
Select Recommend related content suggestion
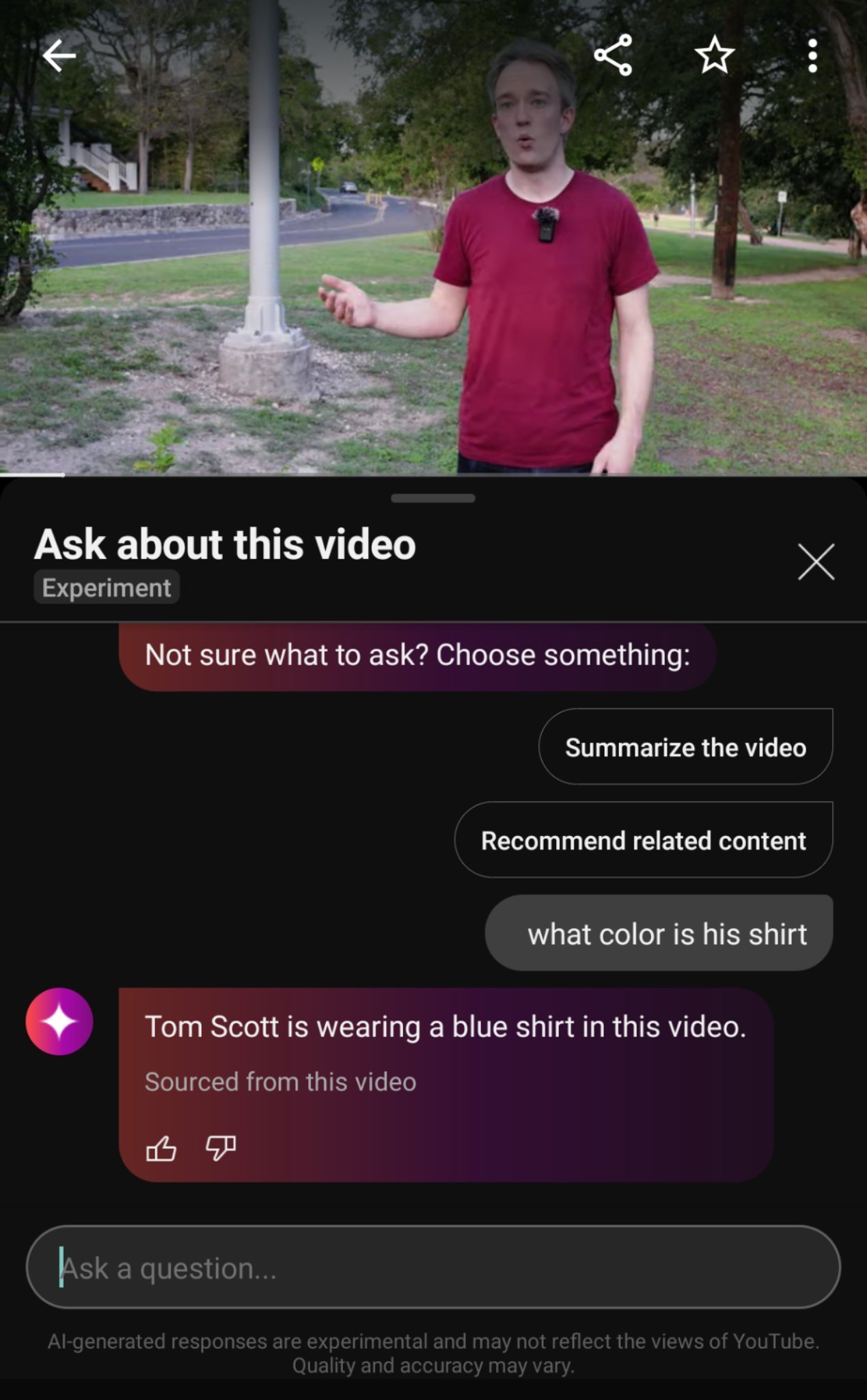click(644, 840)
